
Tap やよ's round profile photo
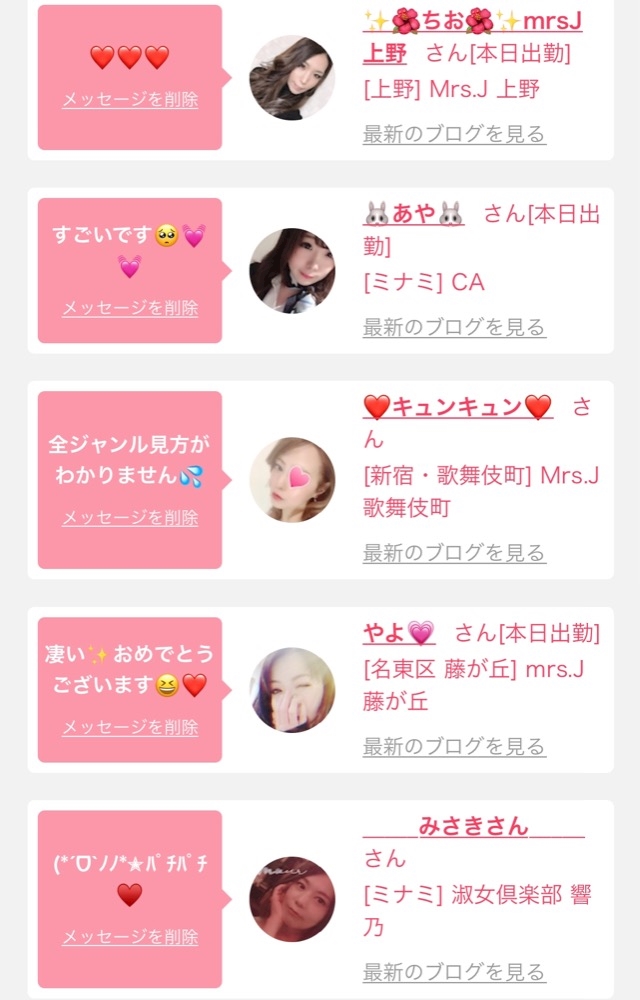292,690
